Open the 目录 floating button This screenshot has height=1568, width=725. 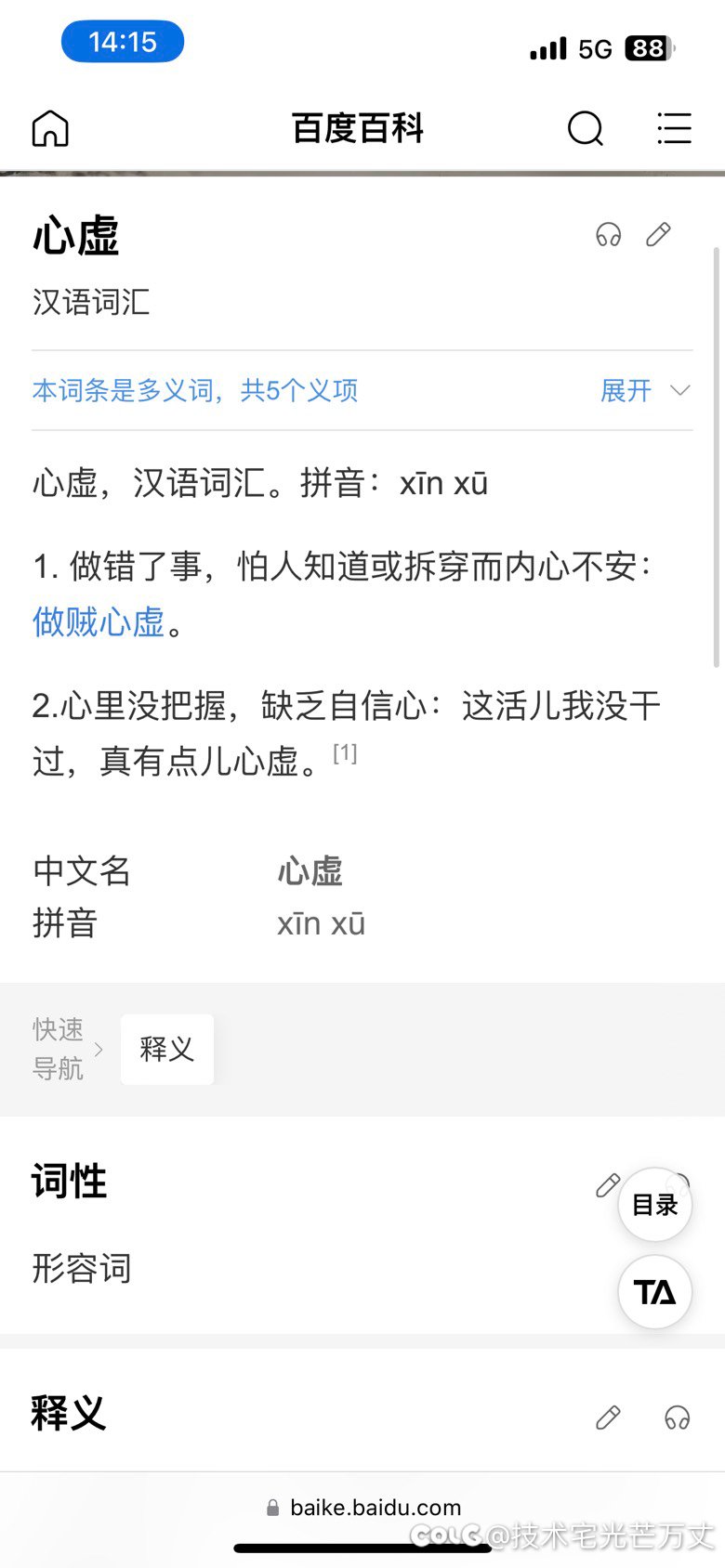(x=655, y=1205)
